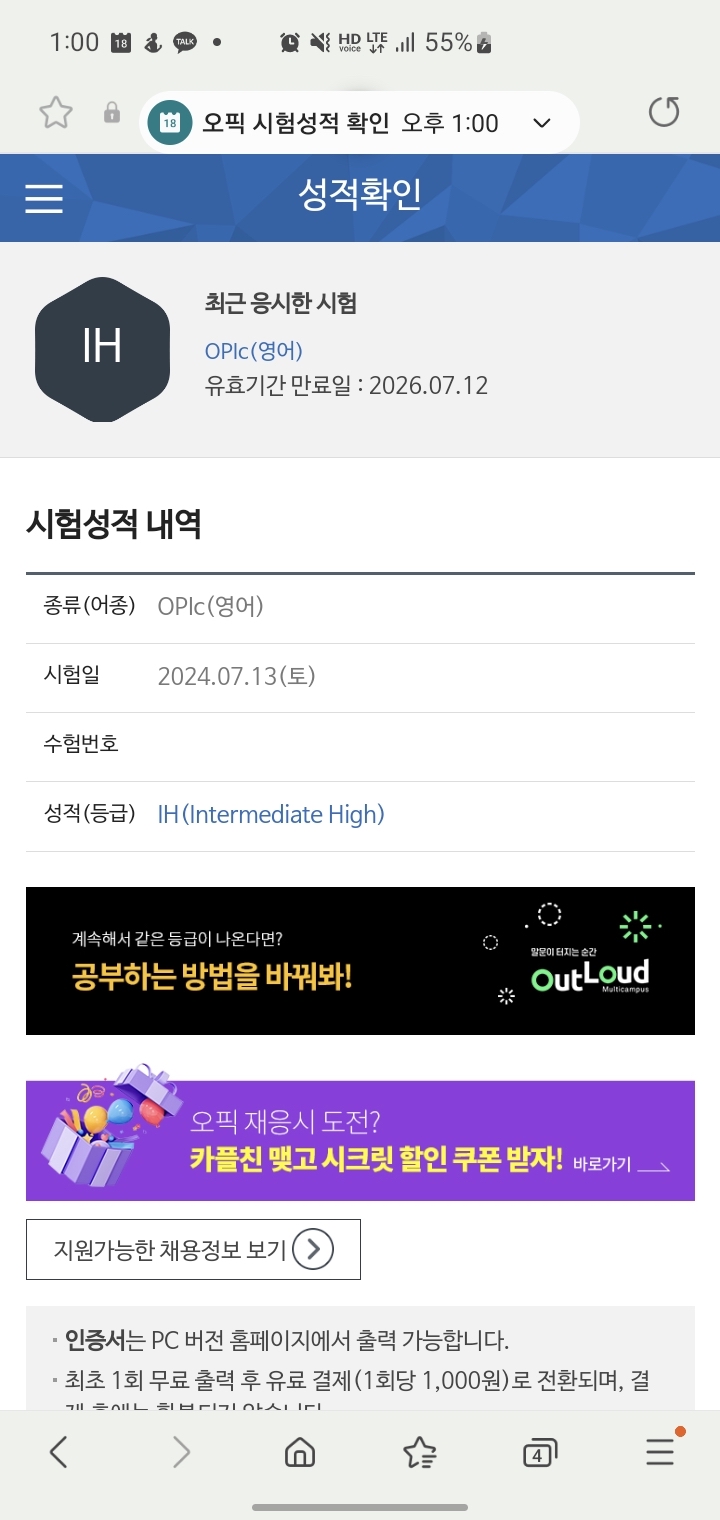Open the OPIc(영어) recent test link
The width and height of the screenshot is (720, 1520).
click(x=253, y=350)
